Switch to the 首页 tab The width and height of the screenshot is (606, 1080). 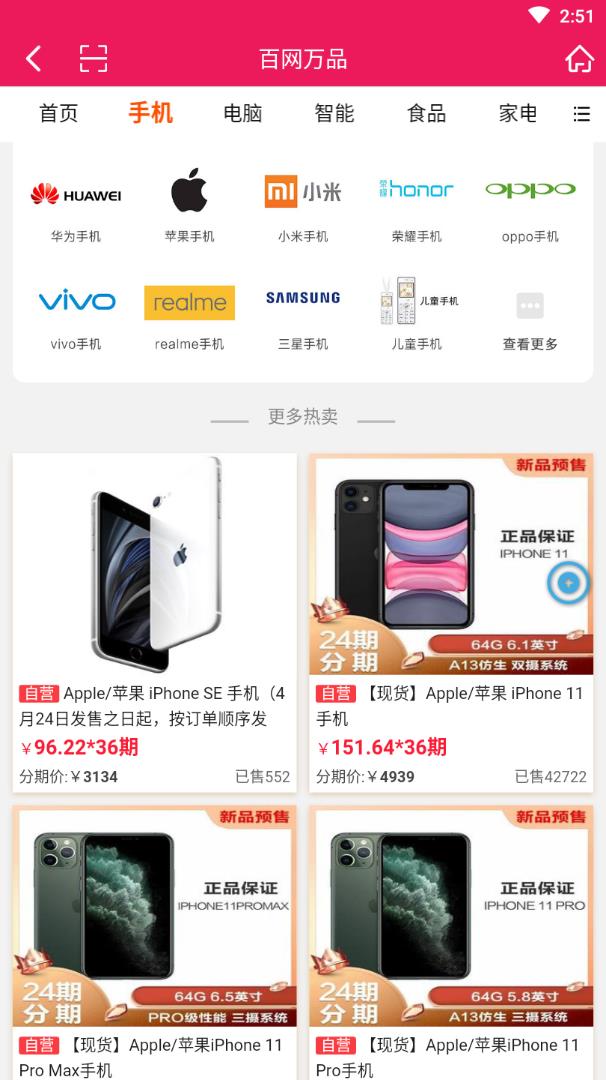(58, 113)
